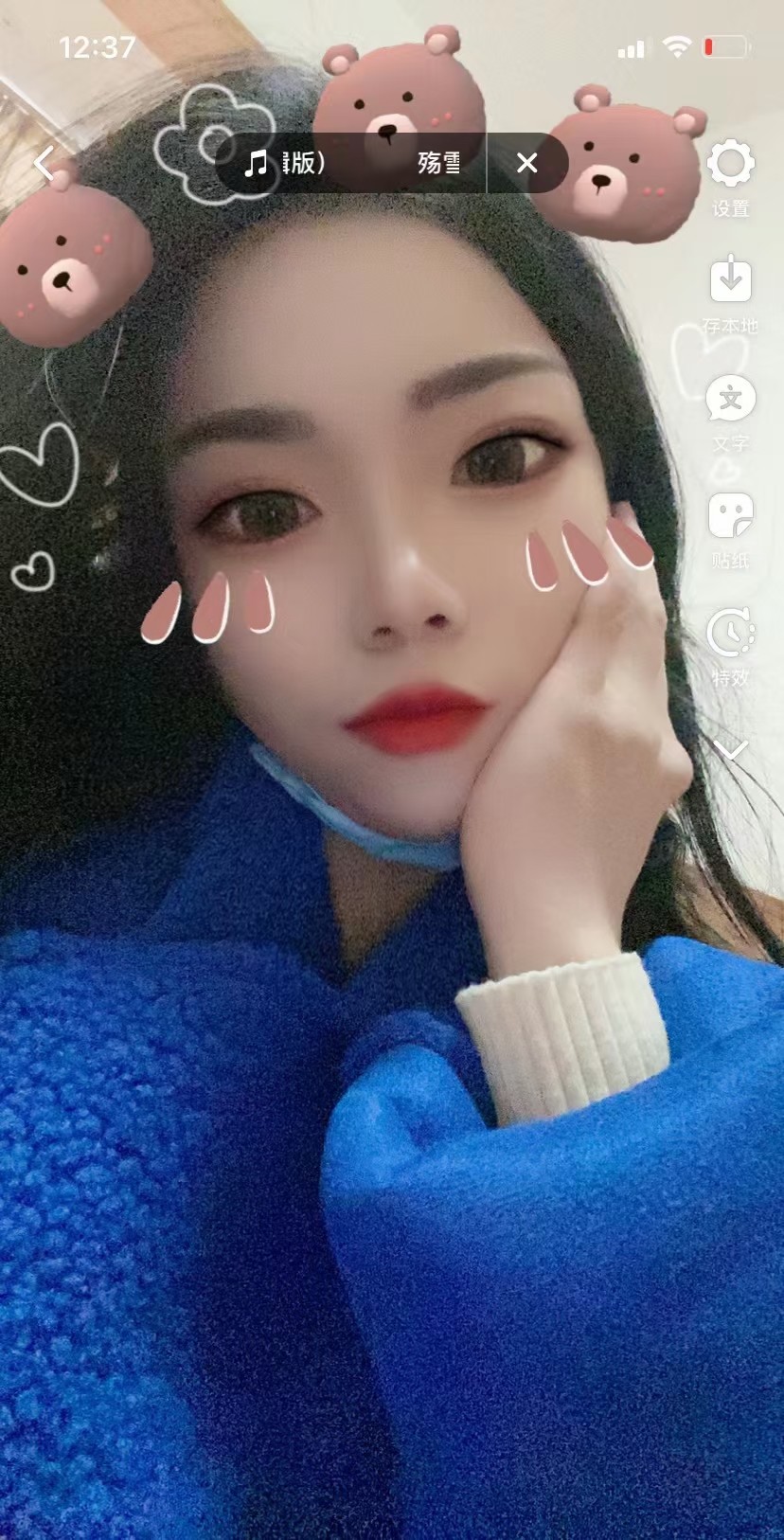Go back using the top-left arrow
The height and width of the screenshot is (1540, 784).
click(x=44, y=164)
